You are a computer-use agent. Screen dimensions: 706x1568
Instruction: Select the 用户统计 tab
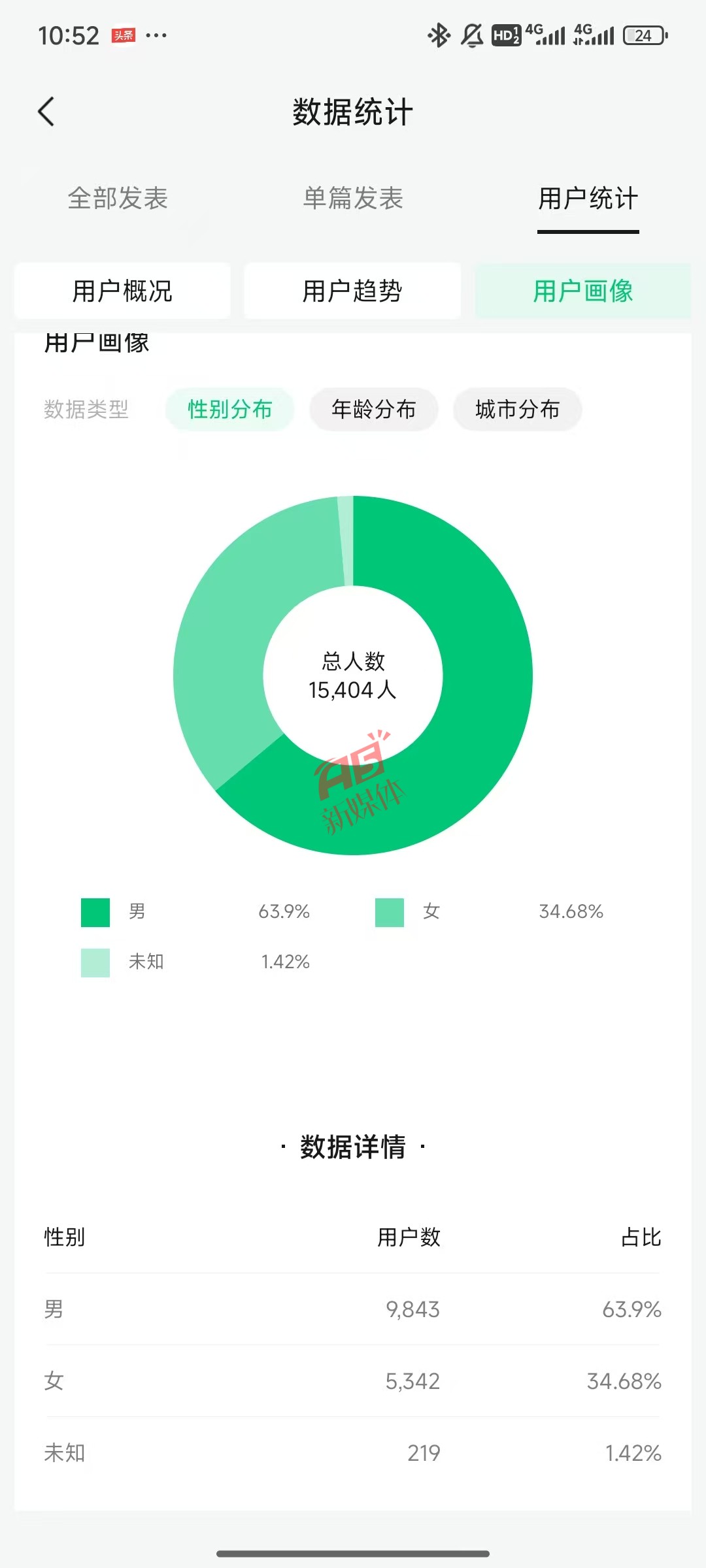[588, 198]
